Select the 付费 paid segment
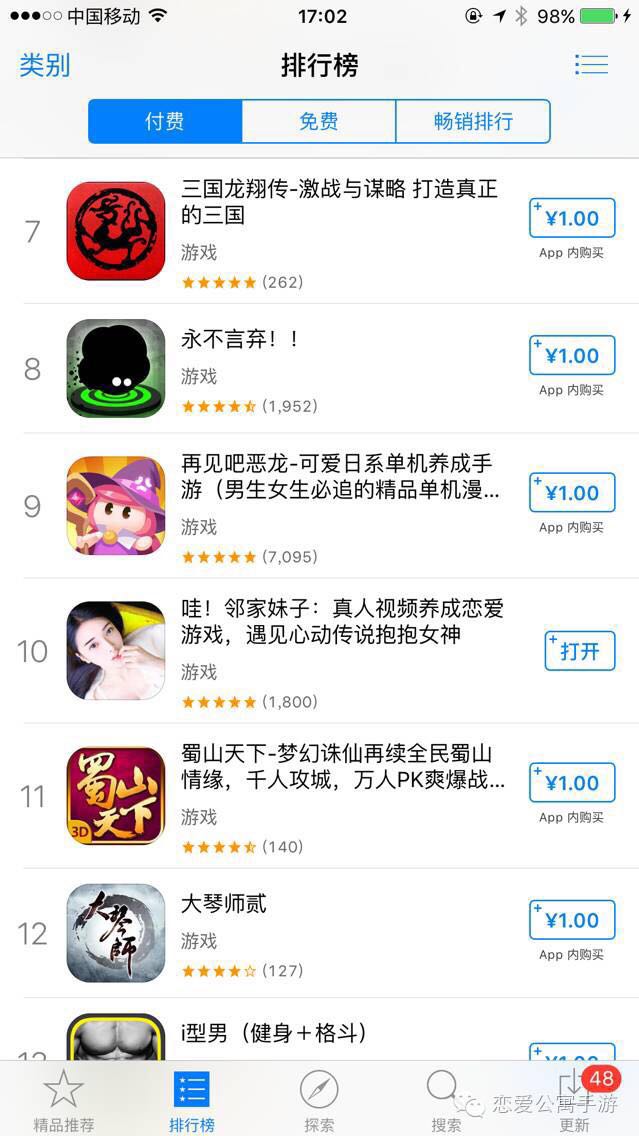This screenshot has height=1136, width=639. (165, 122)
